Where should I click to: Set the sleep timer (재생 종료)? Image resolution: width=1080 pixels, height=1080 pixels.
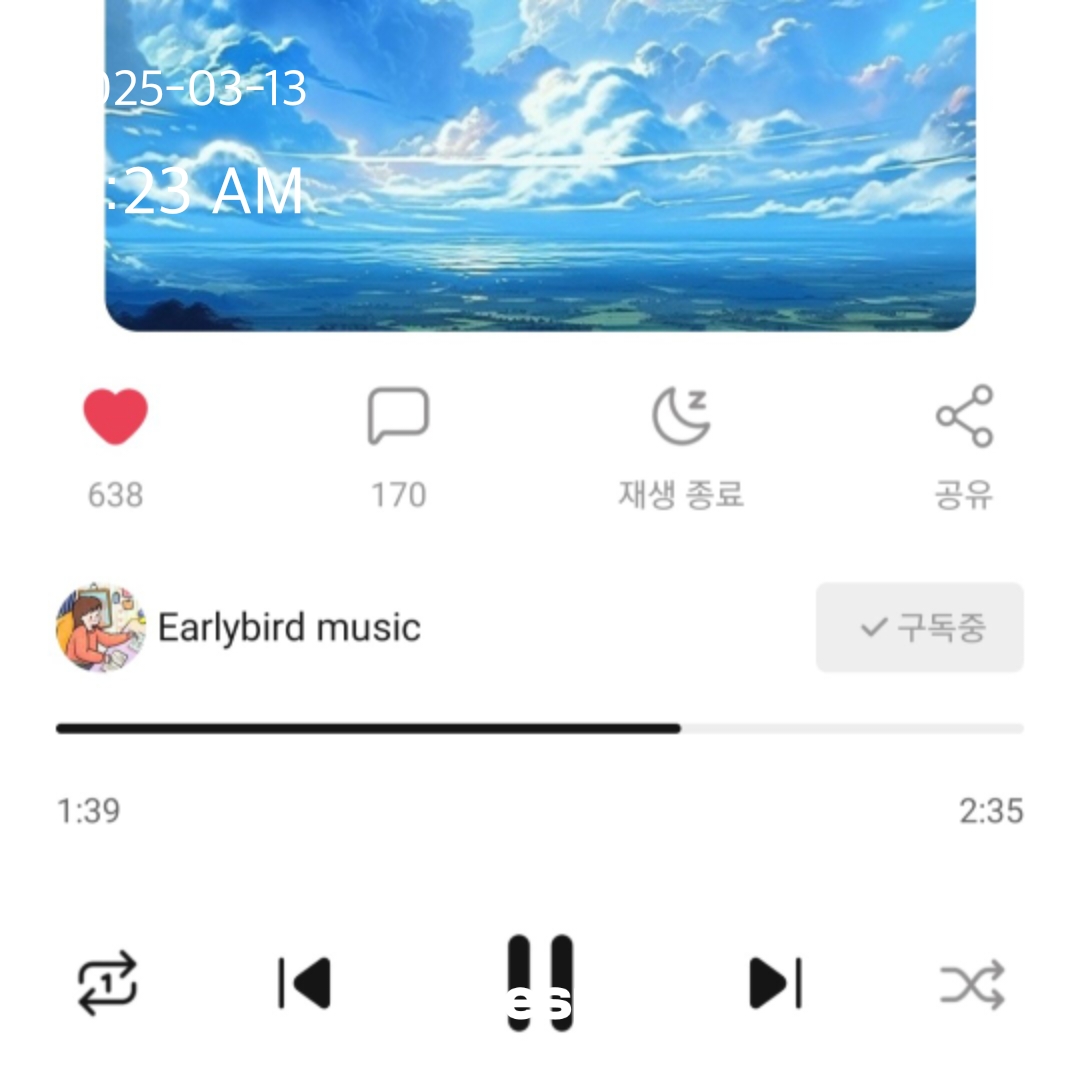point(681,416)
